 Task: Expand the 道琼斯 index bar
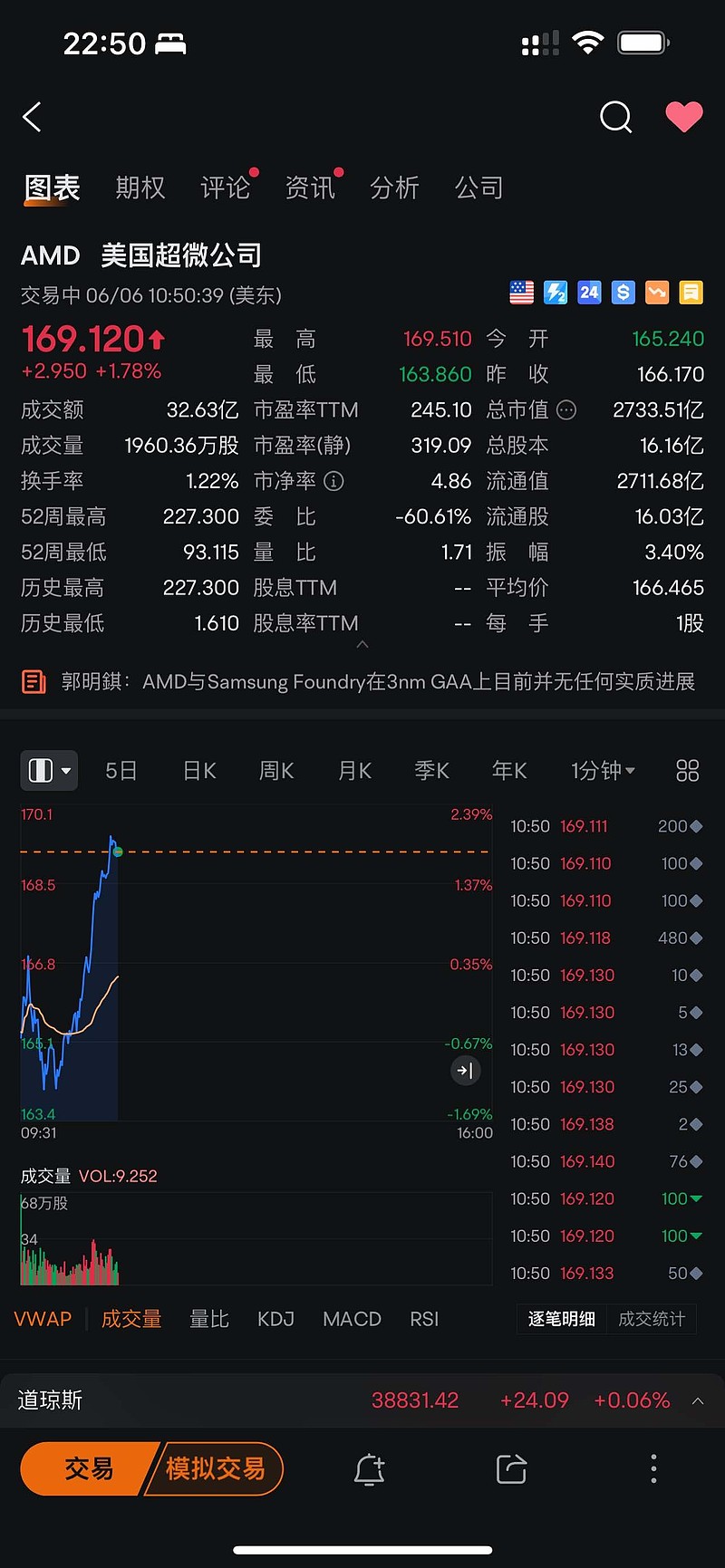tap(698, 1400)
